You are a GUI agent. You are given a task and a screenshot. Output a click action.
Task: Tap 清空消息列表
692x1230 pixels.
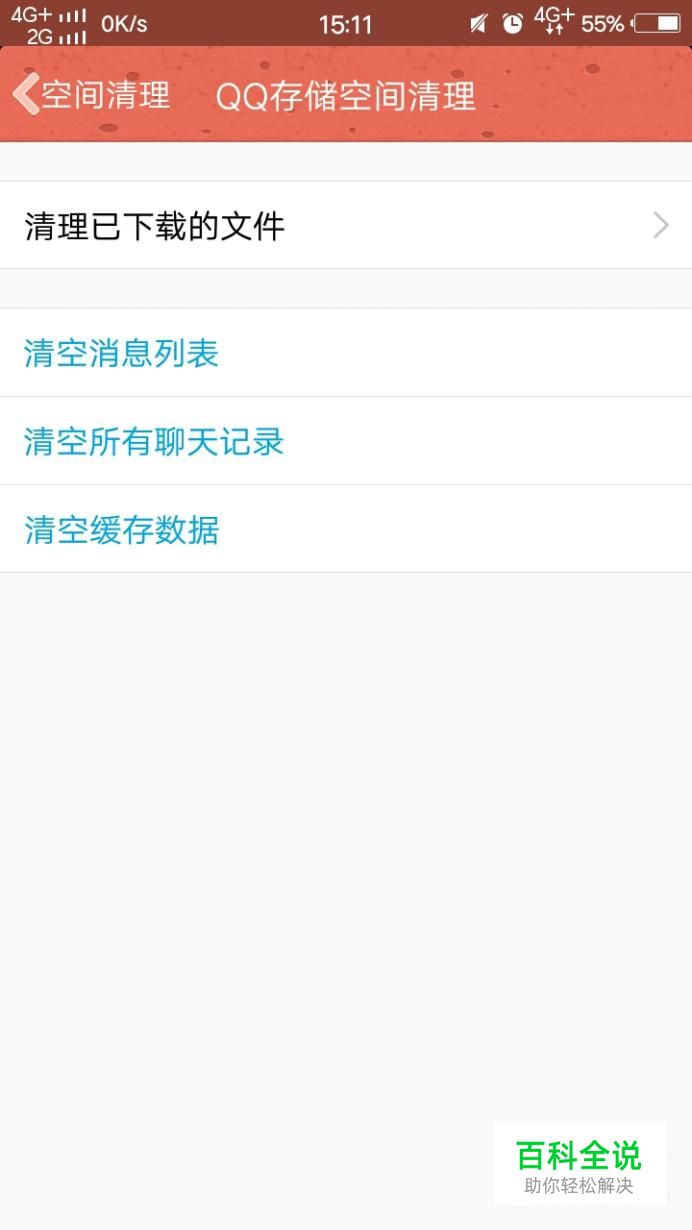(346, 353)
